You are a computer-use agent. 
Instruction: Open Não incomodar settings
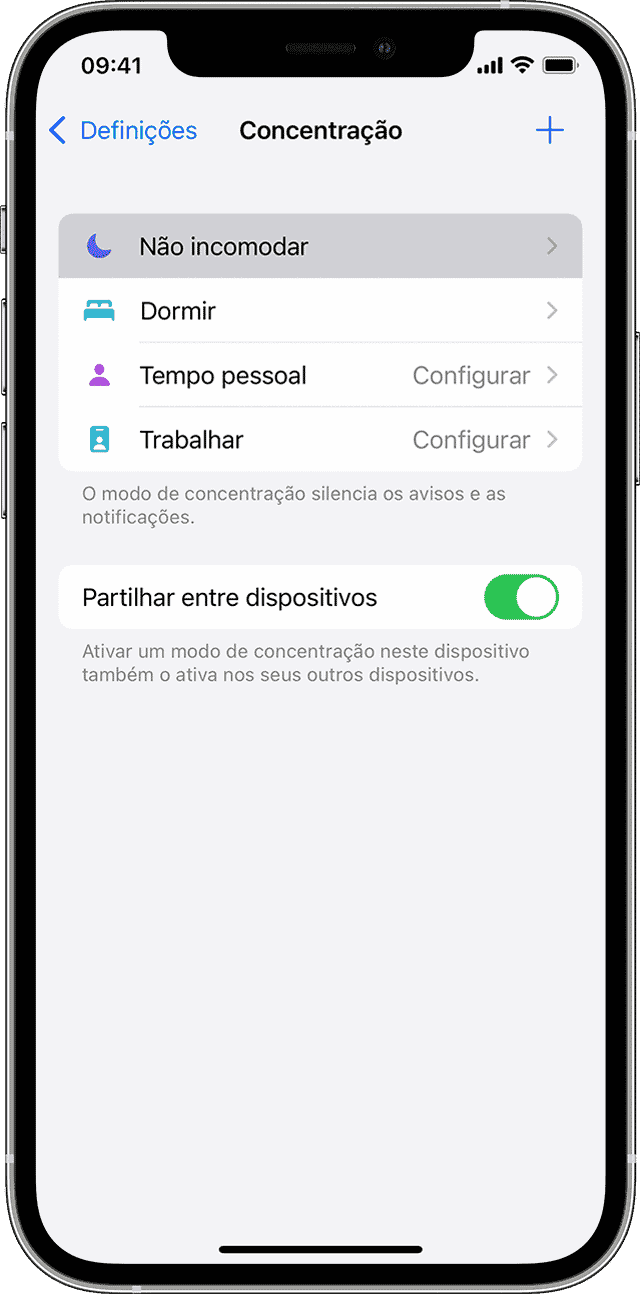(320, 246)
